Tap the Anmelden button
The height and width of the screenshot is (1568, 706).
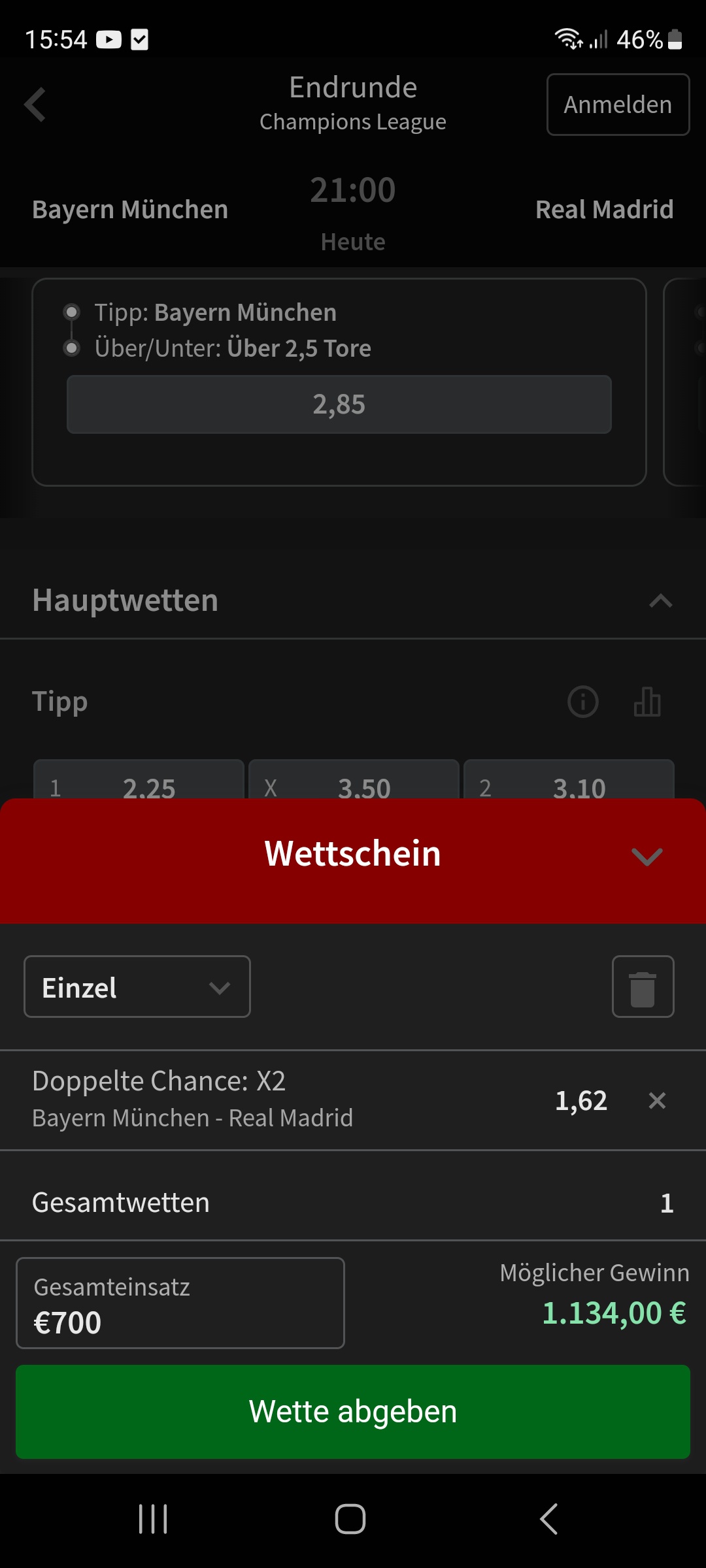point(618,105)
